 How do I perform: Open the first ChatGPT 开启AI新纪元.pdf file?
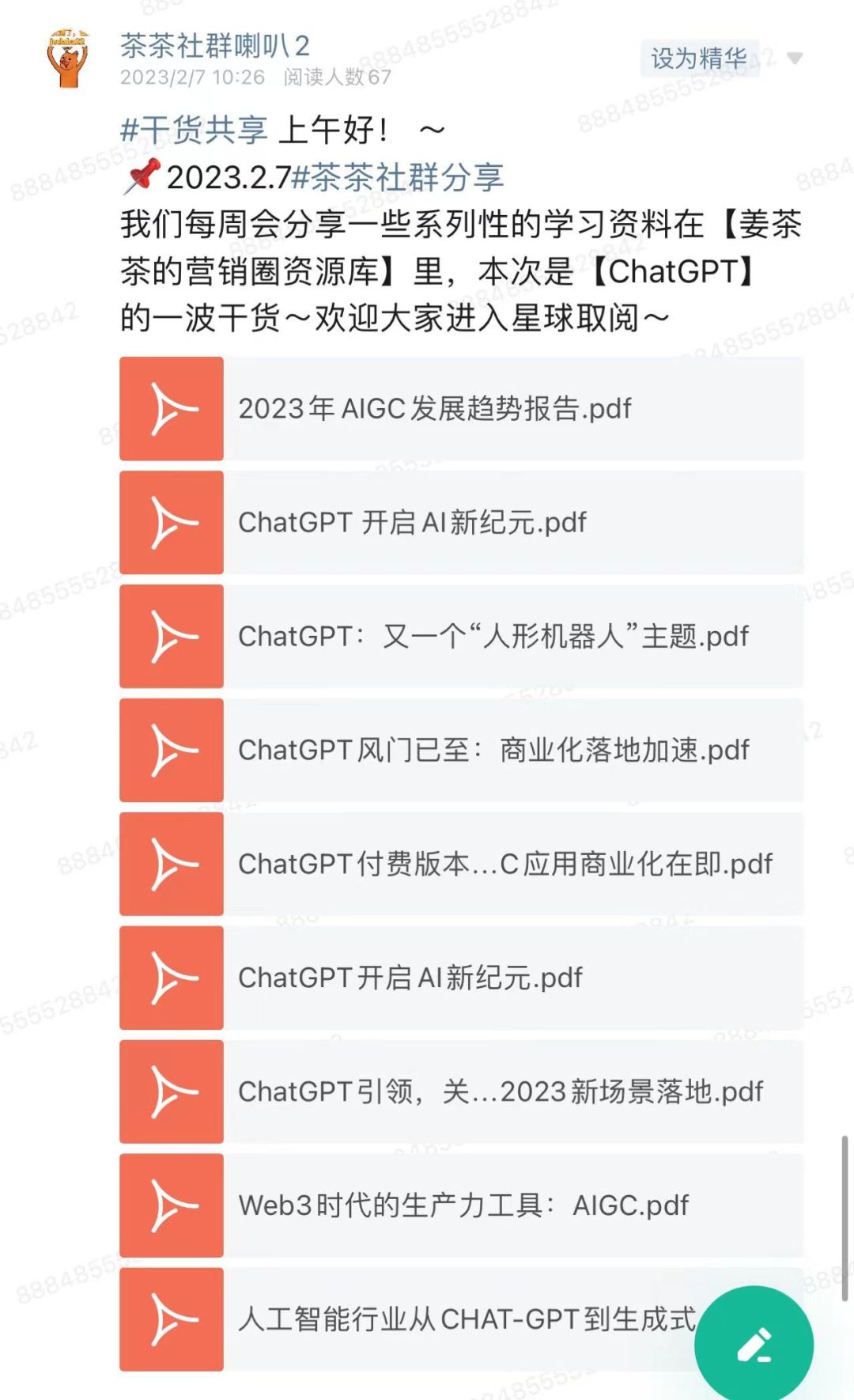(x=461, y=522)
